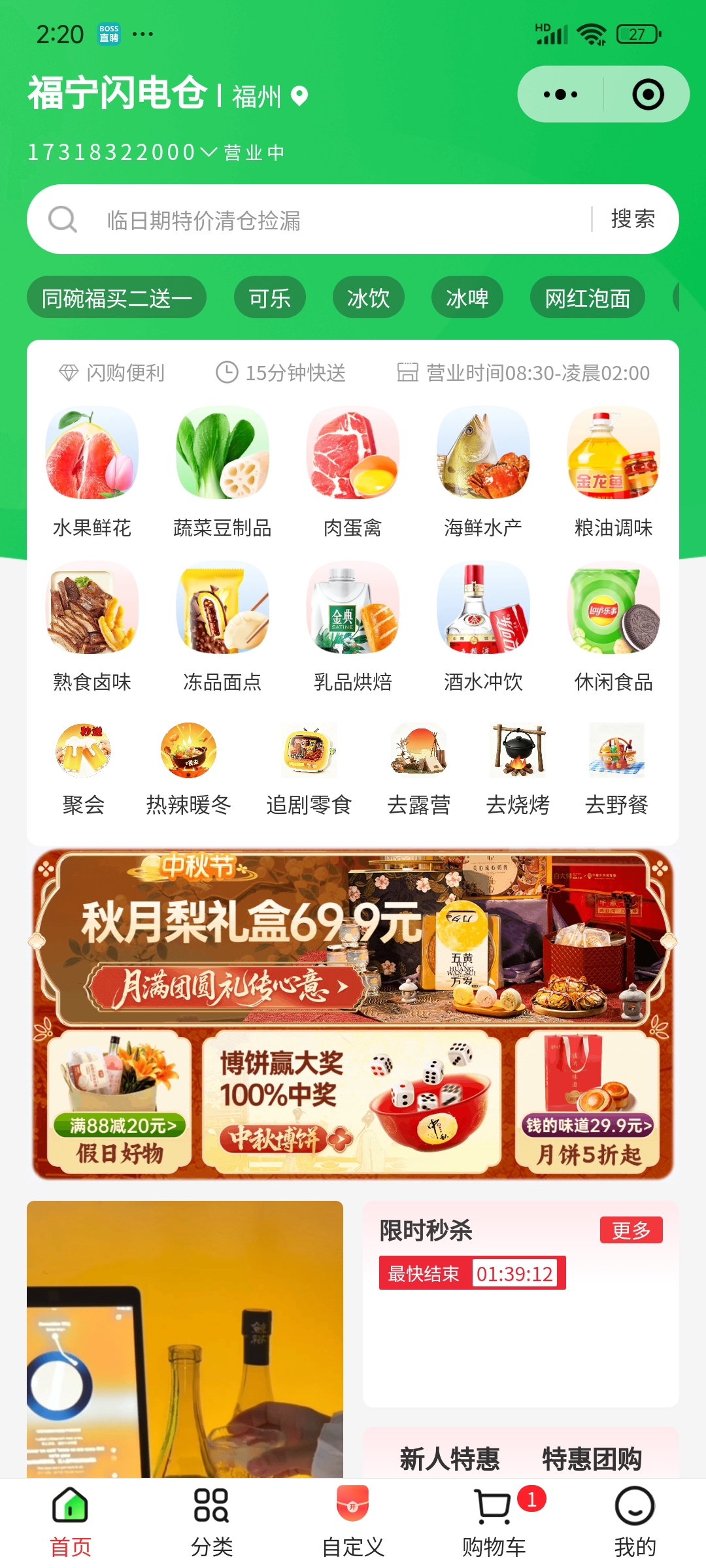Tap the 搜索 button

(x=633, y=220)
